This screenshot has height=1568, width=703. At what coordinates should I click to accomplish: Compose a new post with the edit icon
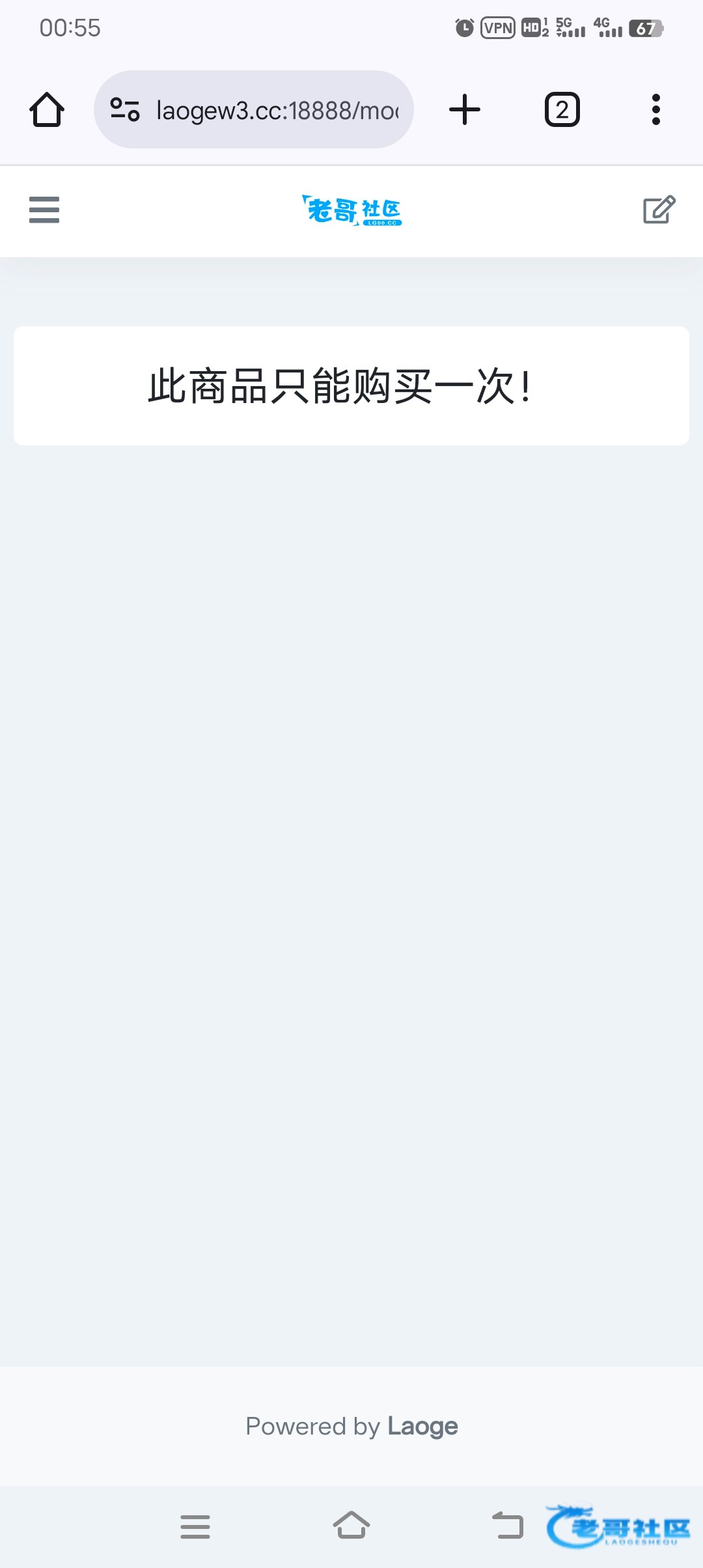[659, 210]
